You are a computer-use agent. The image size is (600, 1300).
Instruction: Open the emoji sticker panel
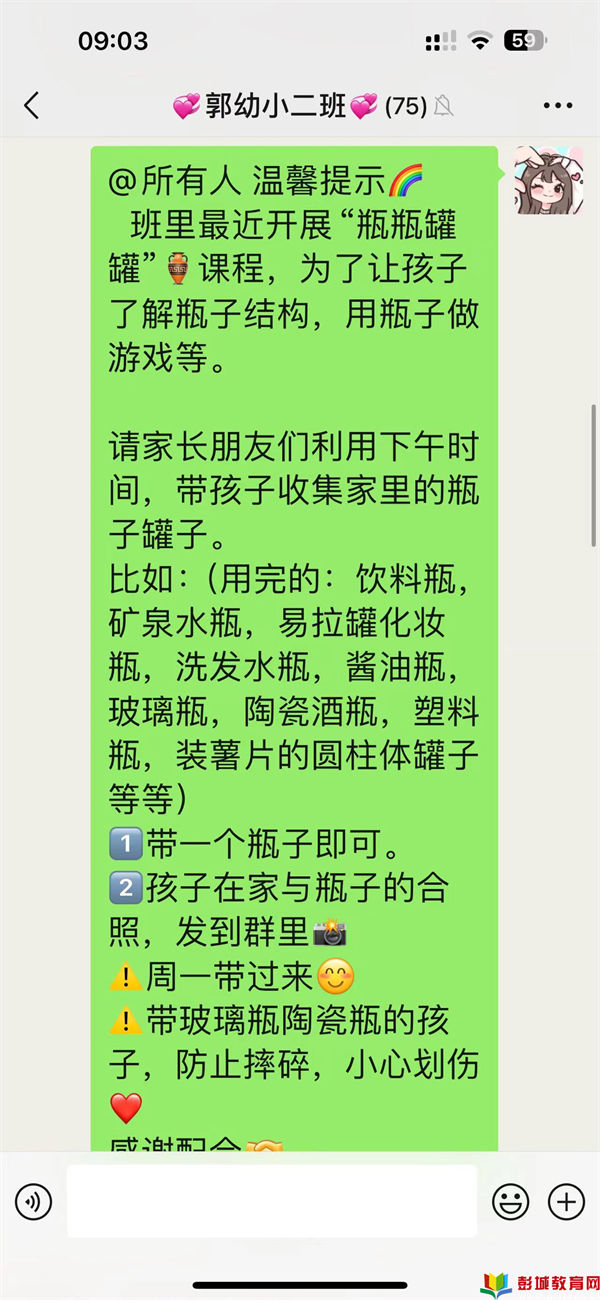click(x=510, y=1201)
